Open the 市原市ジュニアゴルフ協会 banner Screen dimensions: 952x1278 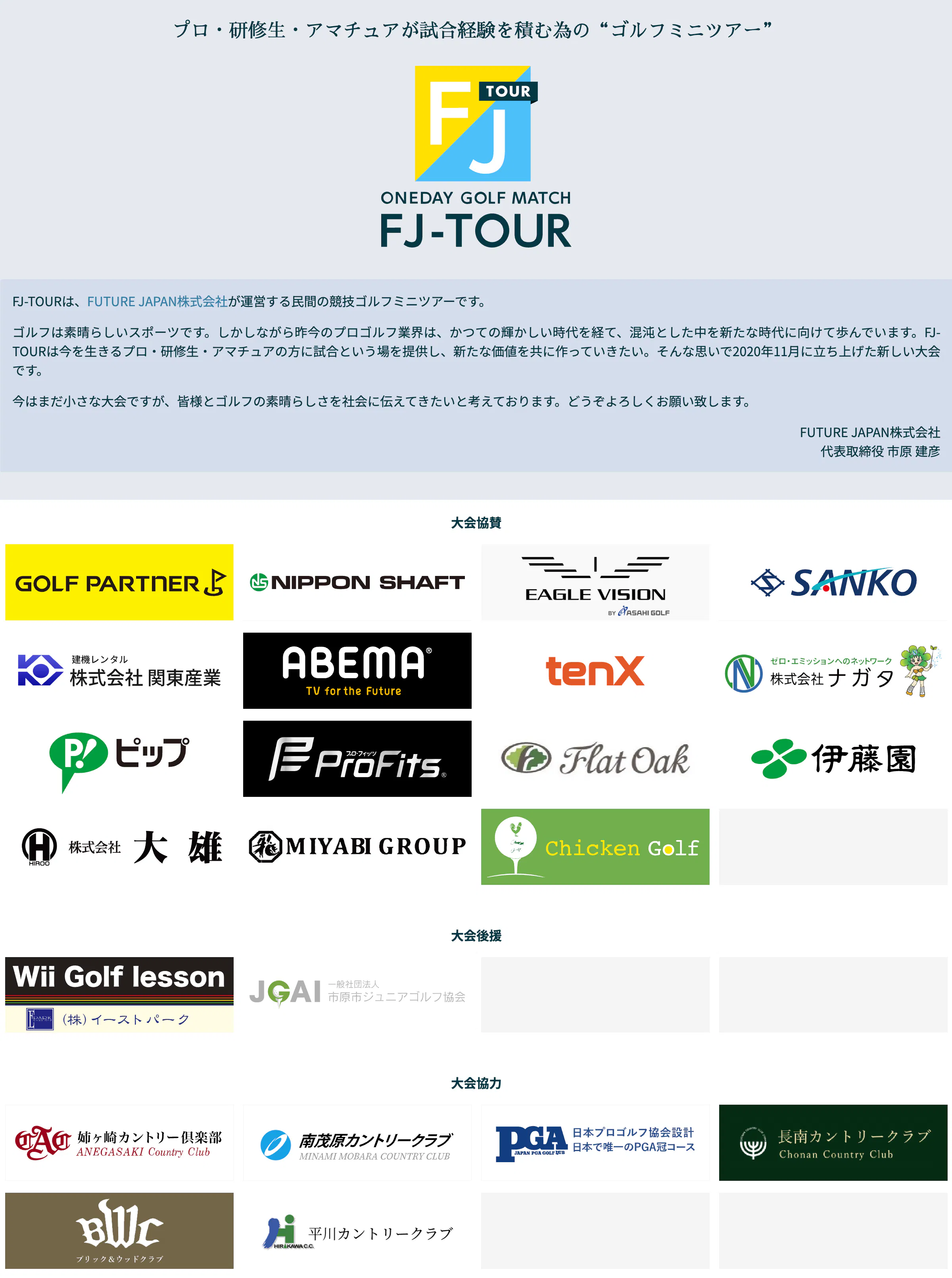tap(357, 994)
